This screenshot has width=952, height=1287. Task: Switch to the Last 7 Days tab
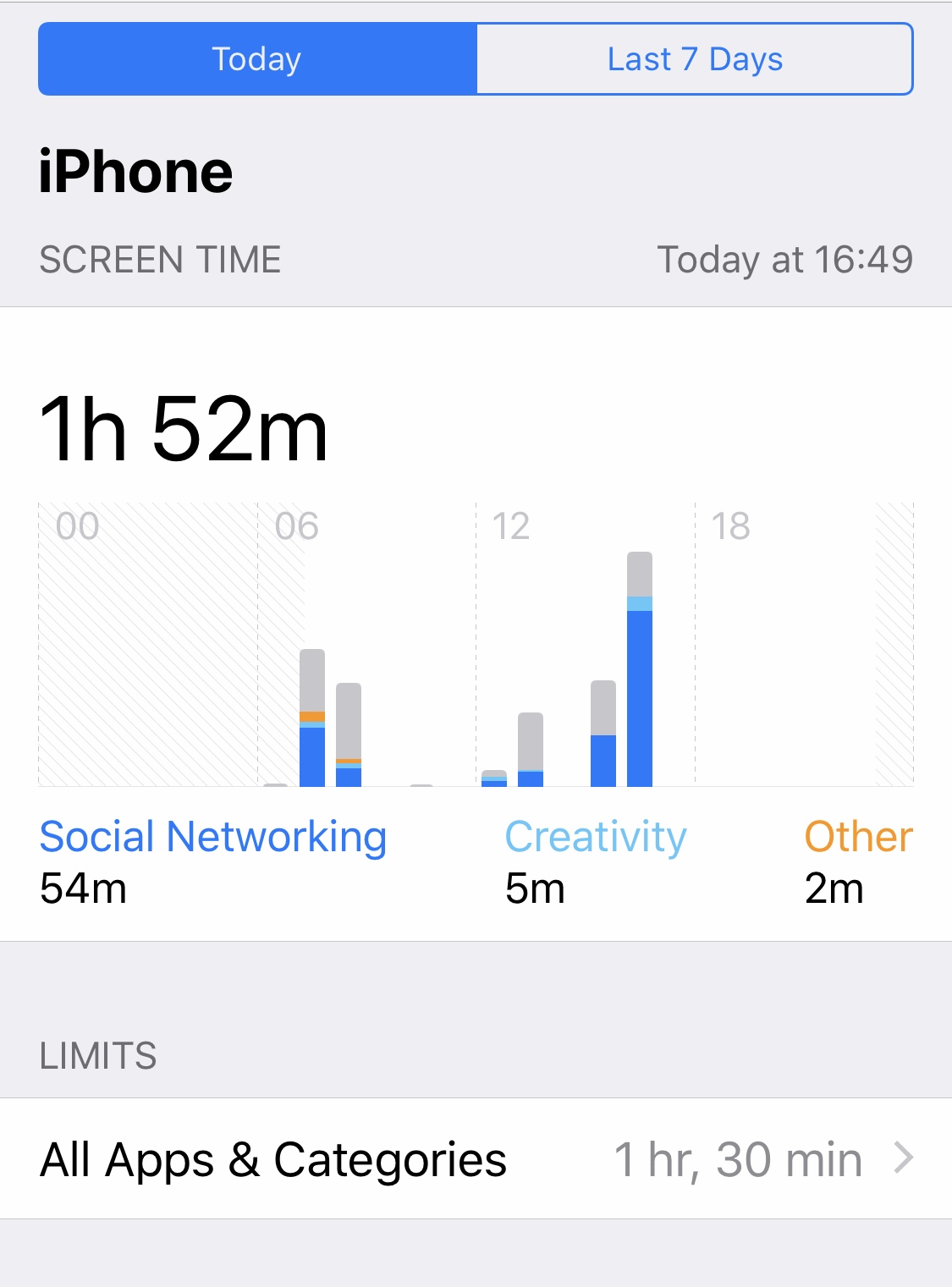[694, 59]
